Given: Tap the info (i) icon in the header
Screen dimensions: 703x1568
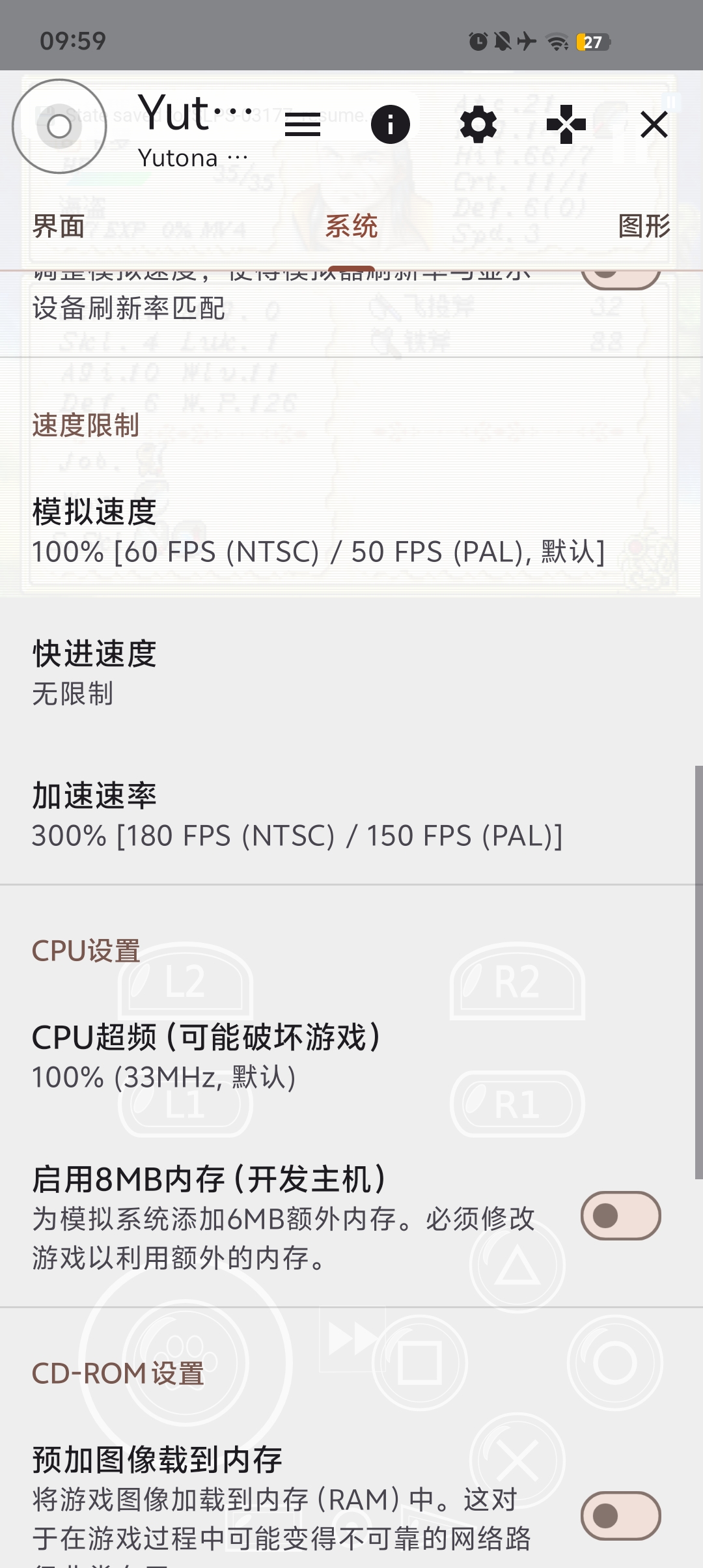Looking at the screenshot, I should point(391,125).
